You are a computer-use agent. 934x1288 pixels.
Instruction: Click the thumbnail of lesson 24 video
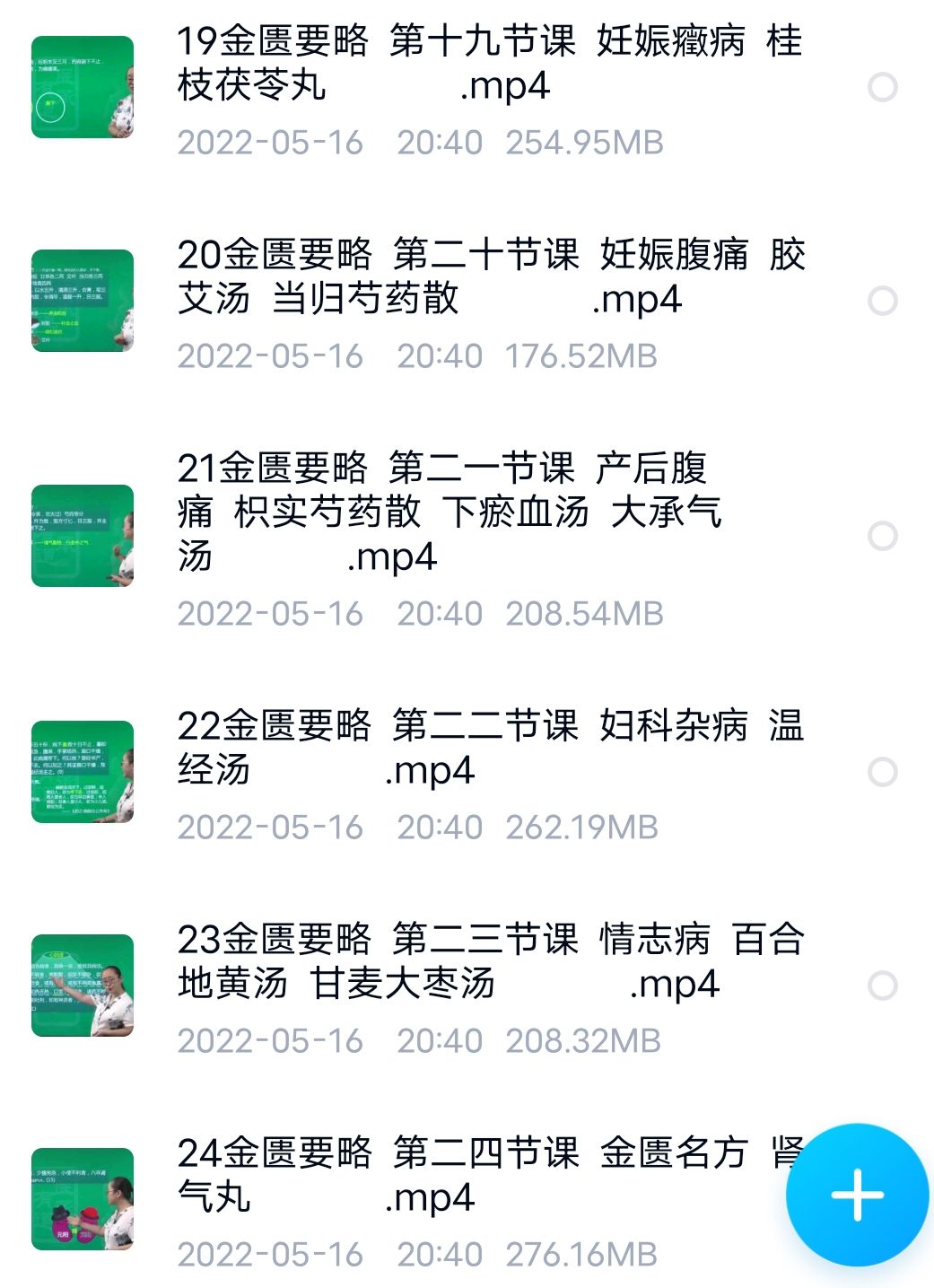(85, 1198)
